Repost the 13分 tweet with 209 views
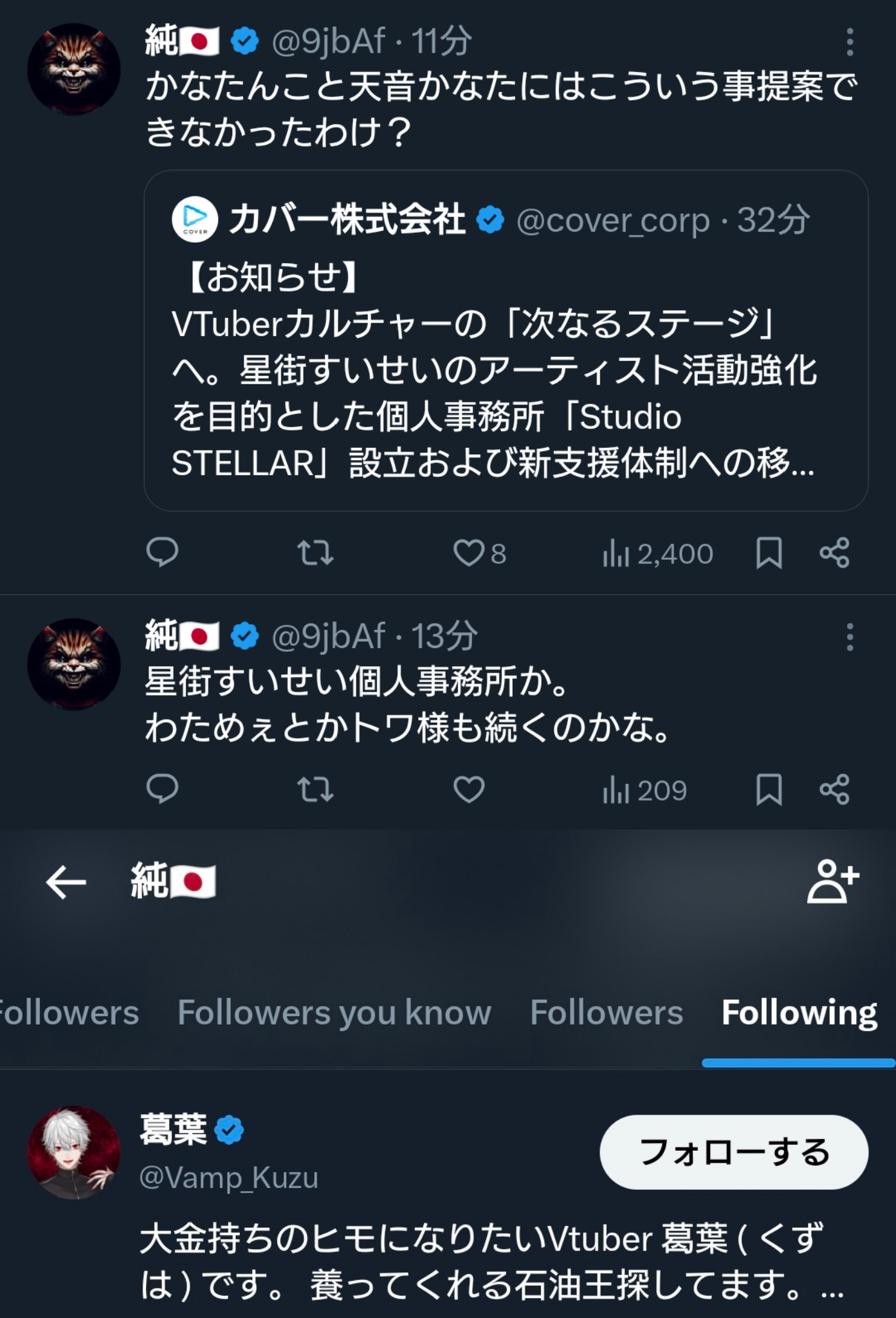896x1318 pixels. pos(315,790)
